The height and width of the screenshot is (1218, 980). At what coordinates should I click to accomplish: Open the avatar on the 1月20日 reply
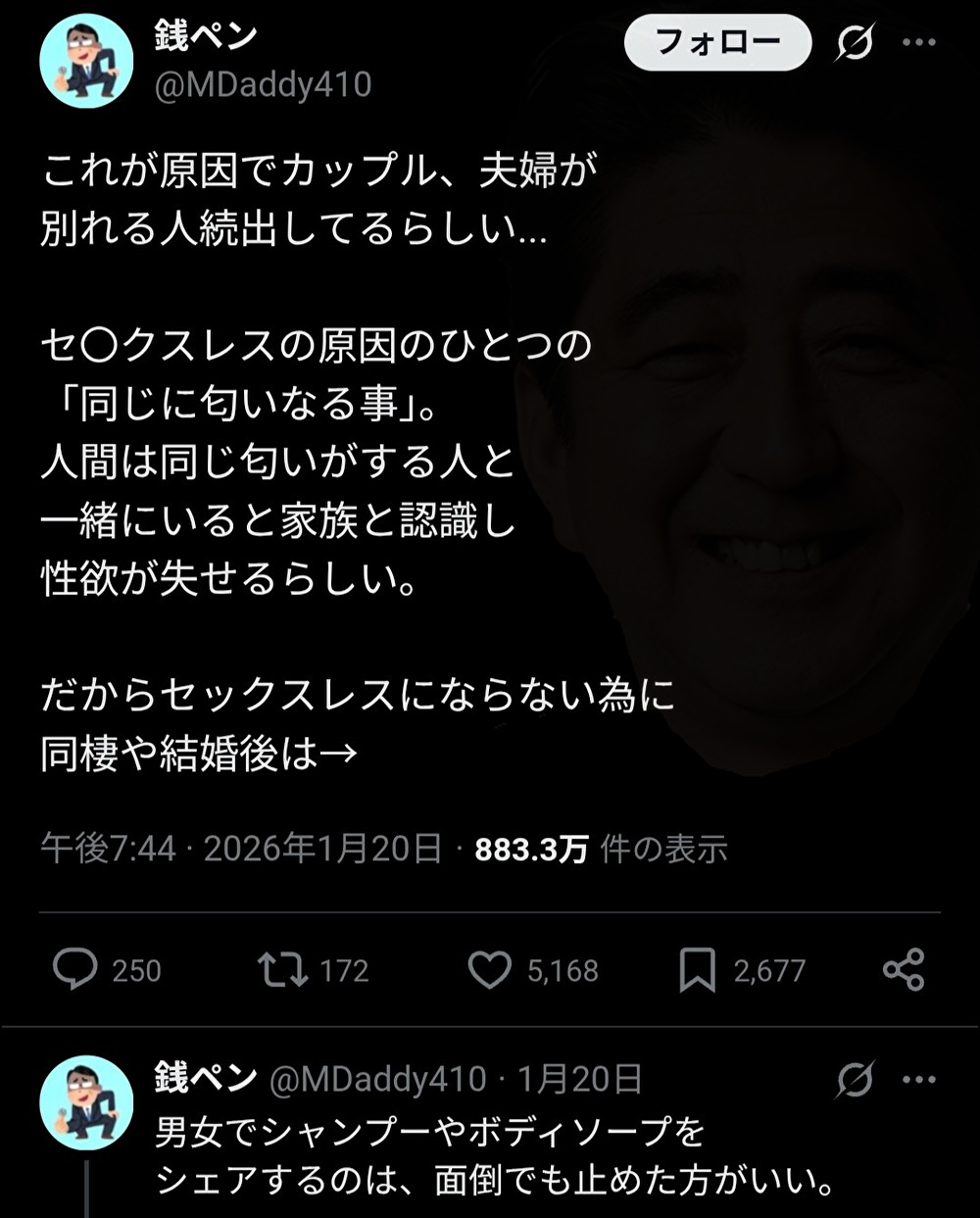tap(86, 1103)
